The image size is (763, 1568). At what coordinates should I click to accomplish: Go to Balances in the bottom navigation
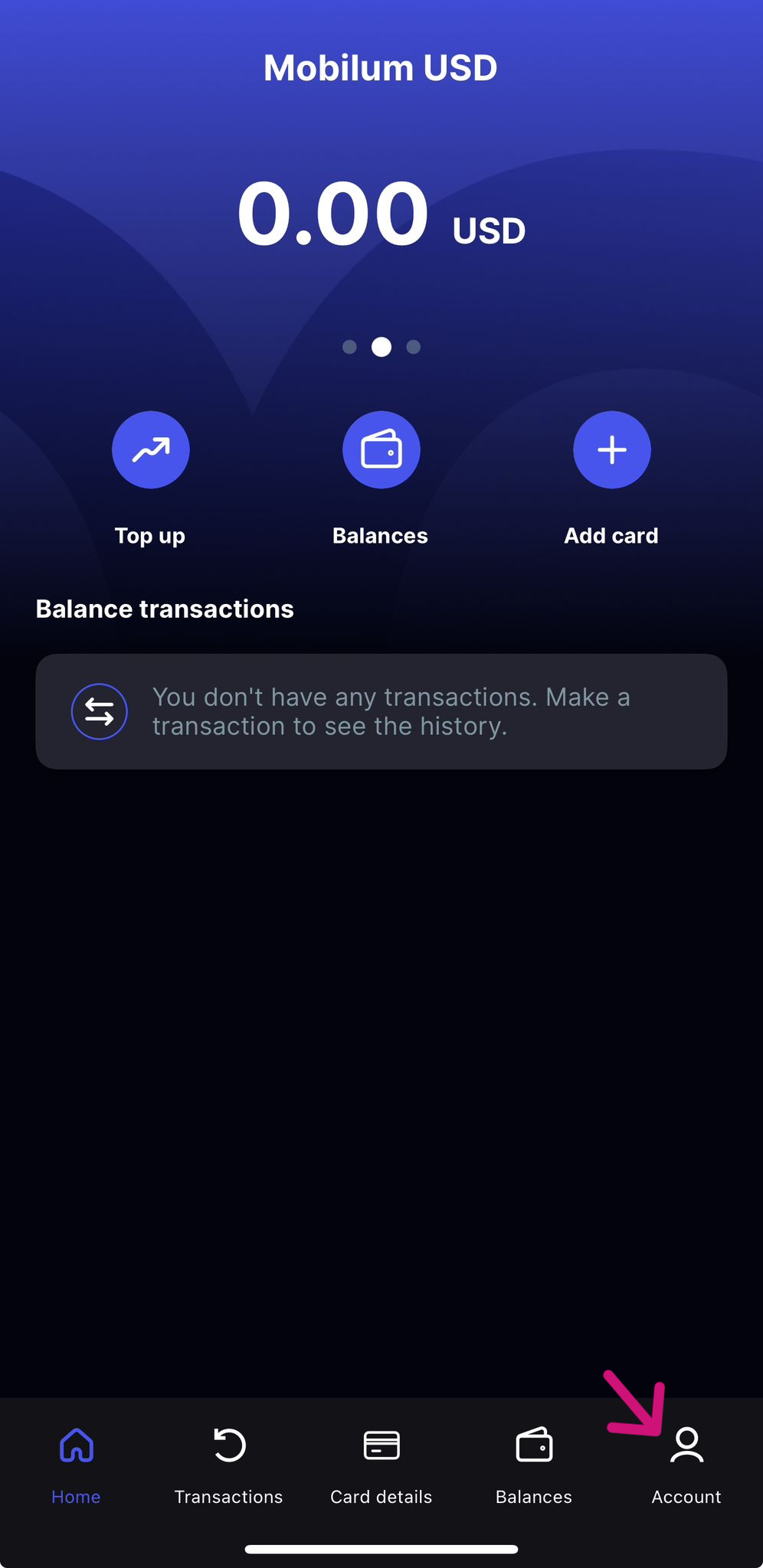pos(533,1464)
